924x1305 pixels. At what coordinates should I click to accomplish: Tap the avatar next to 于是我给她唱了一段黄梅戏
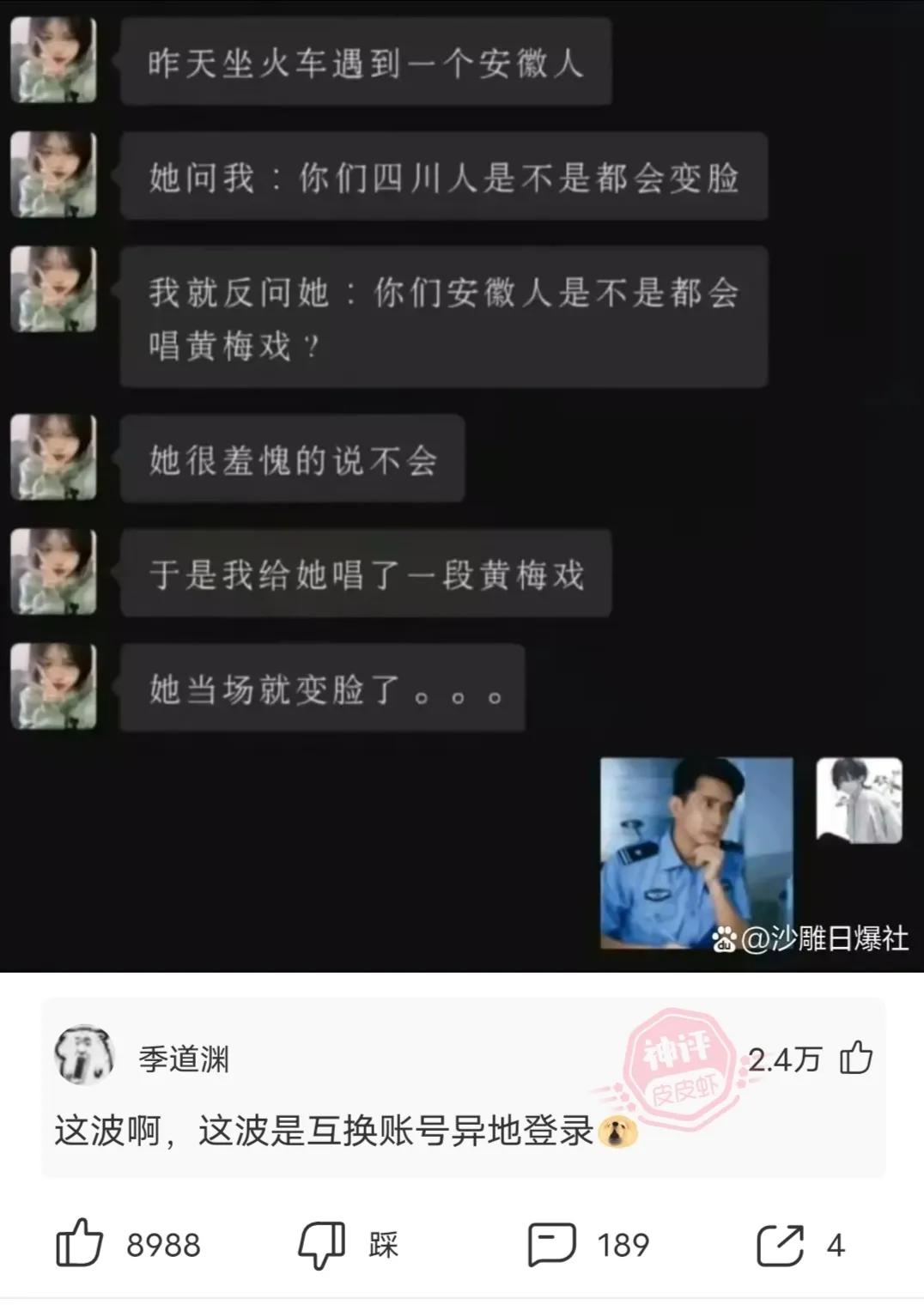53,571
